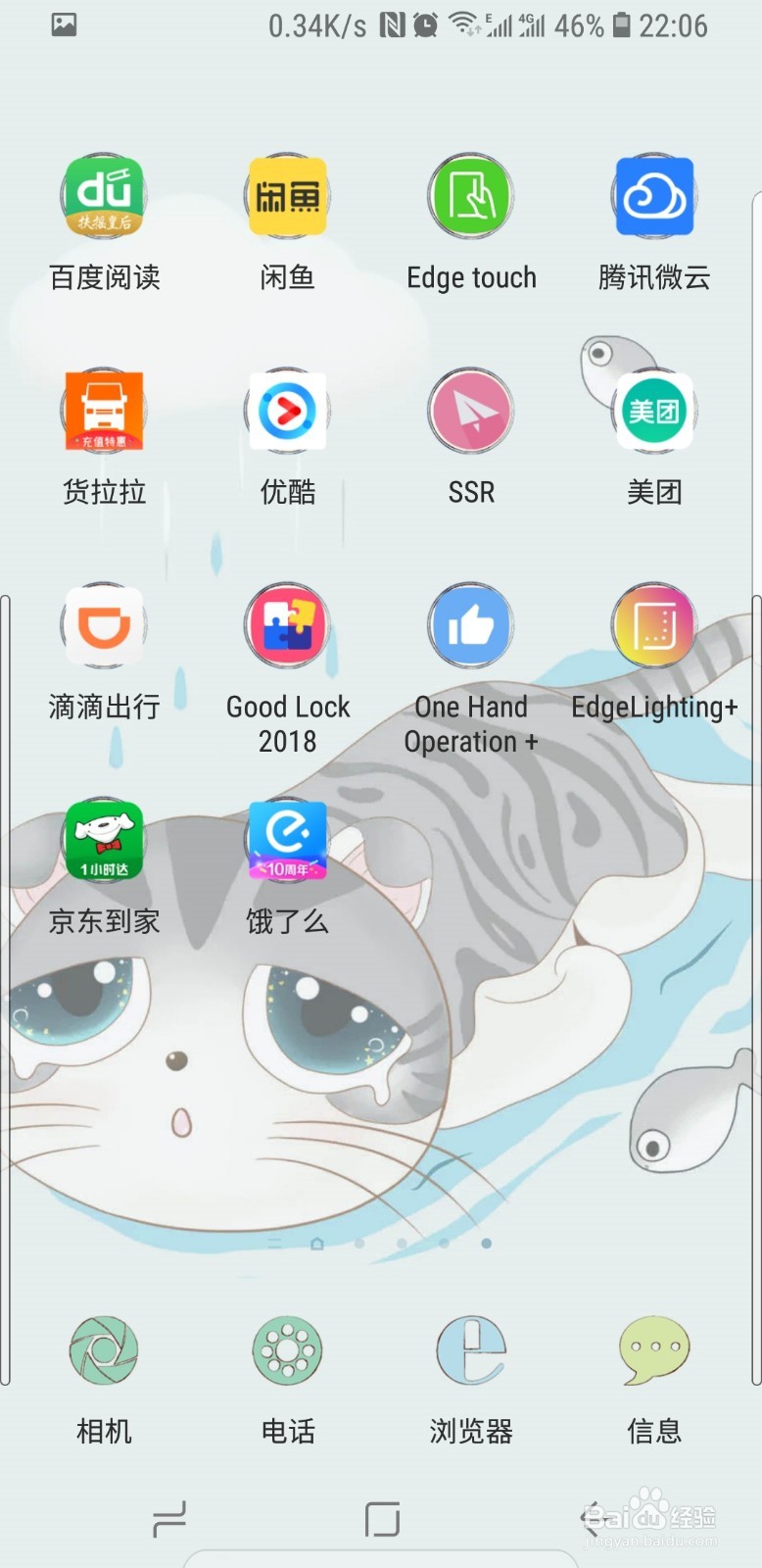Launch the 饿了么 Ele.me app

click(287, 840)
